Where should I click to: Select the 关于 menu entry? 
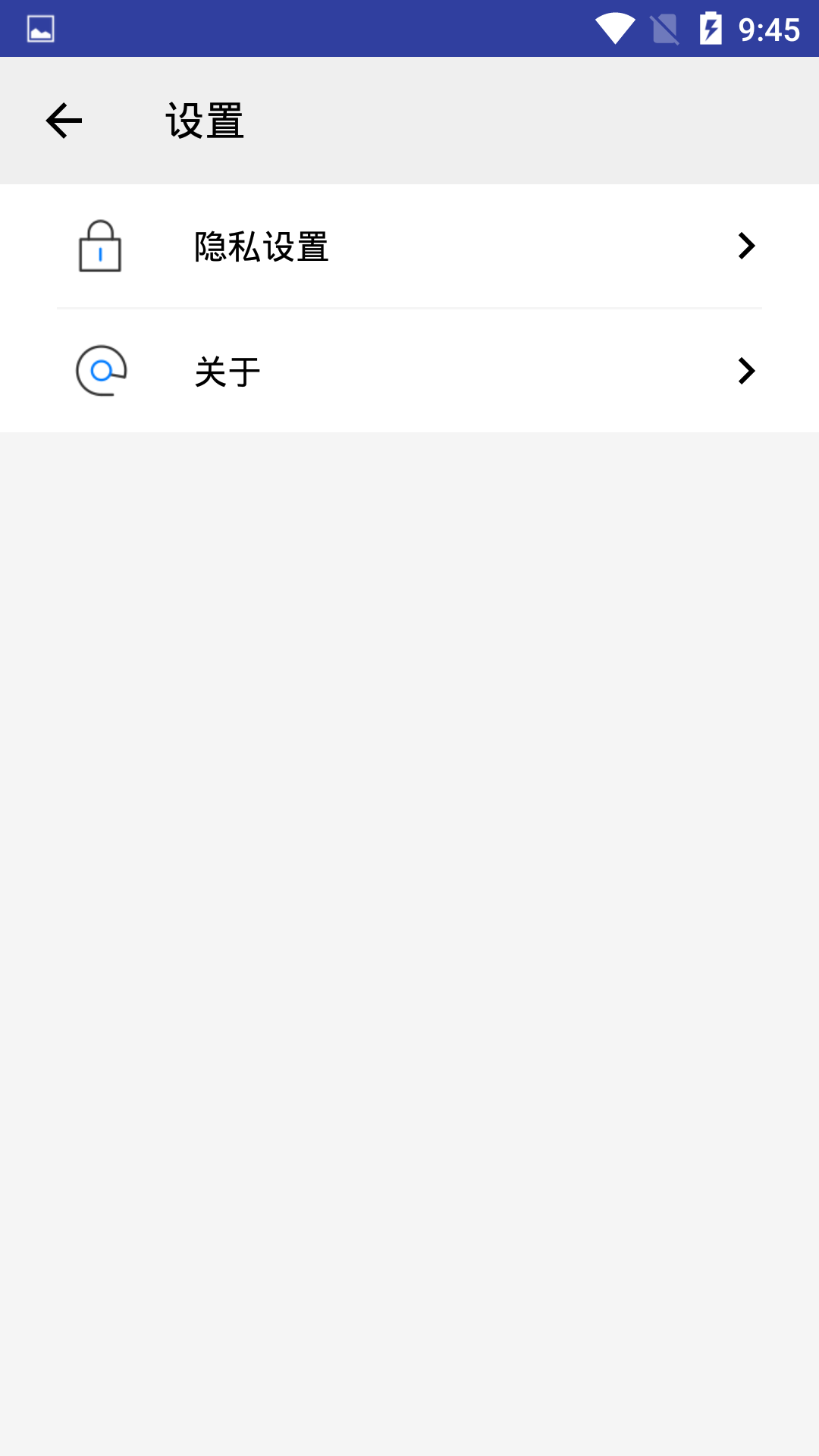(x=225, y=371)
